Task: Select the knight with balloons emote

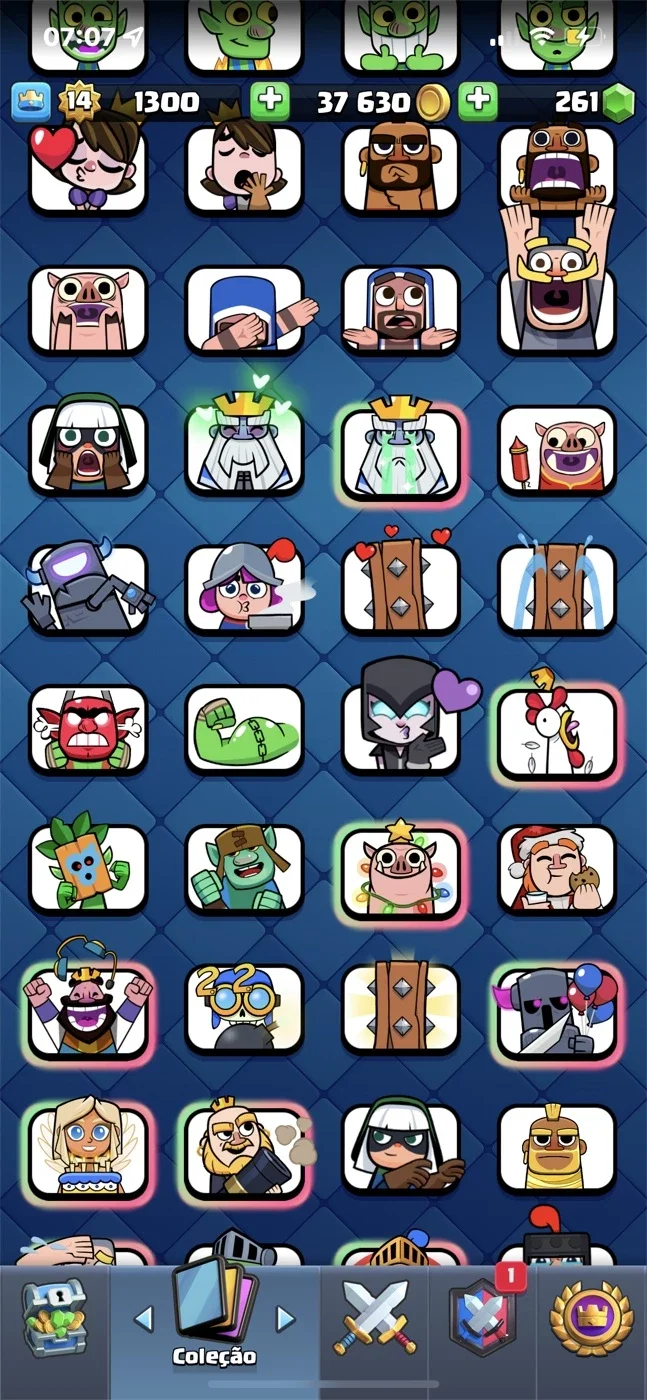Action: click(556, 1009)
